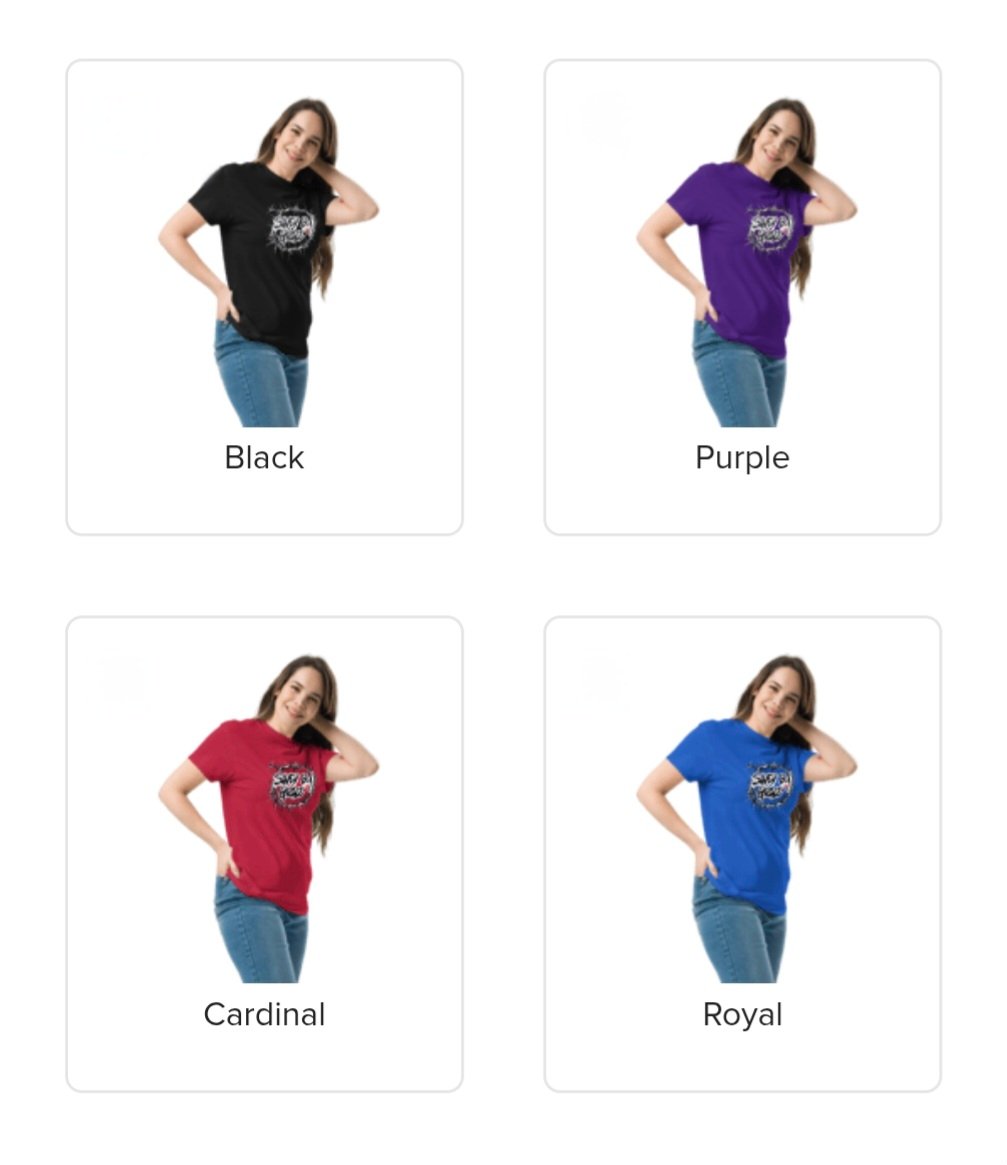Image resolution: width=1007 pixels, height=1165 pixels.
Task: Choose the Purple shirt variant
Action: pos(742,297)
